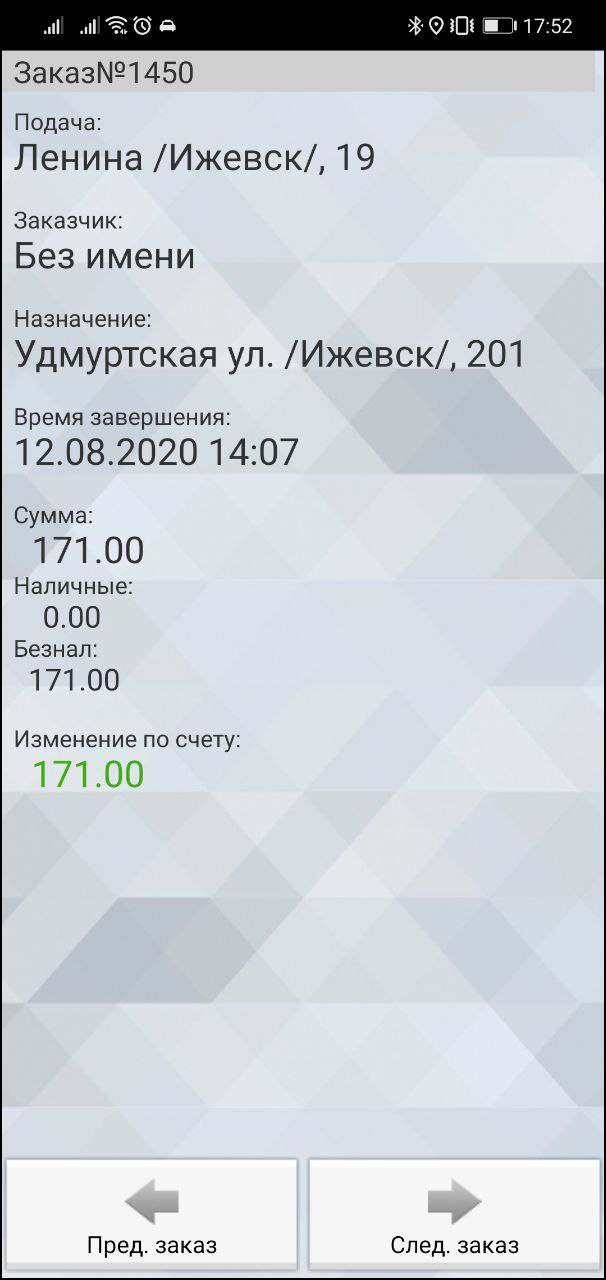Go to previous order (Пред. заказ)

[x=152, y=1214]
